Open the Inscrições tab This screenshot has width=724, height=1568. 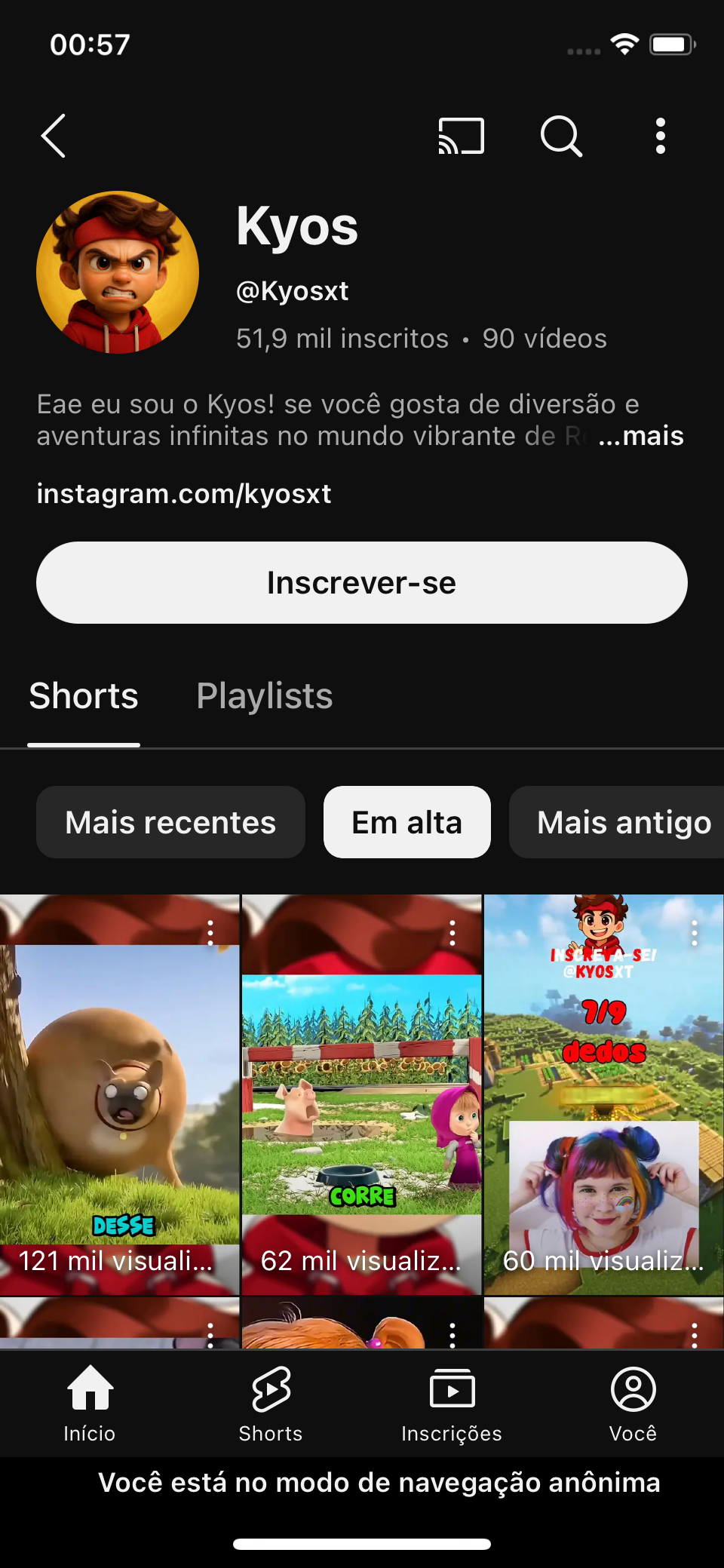point(452,1404)
